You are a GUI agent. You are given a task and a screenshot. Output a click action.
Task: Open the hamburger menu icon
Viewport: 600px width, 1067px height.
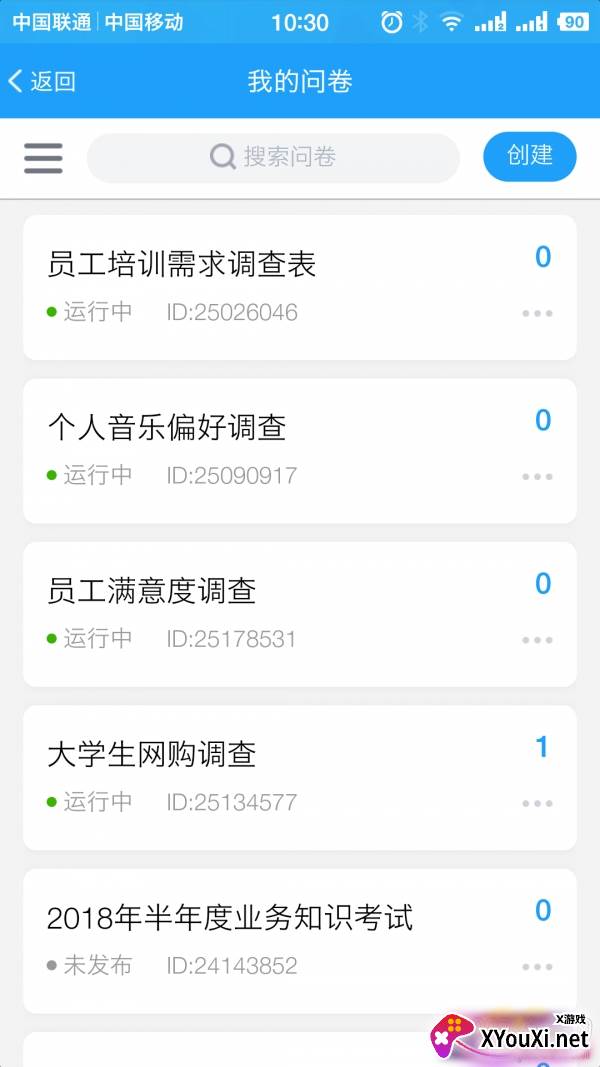coord(44,158)
